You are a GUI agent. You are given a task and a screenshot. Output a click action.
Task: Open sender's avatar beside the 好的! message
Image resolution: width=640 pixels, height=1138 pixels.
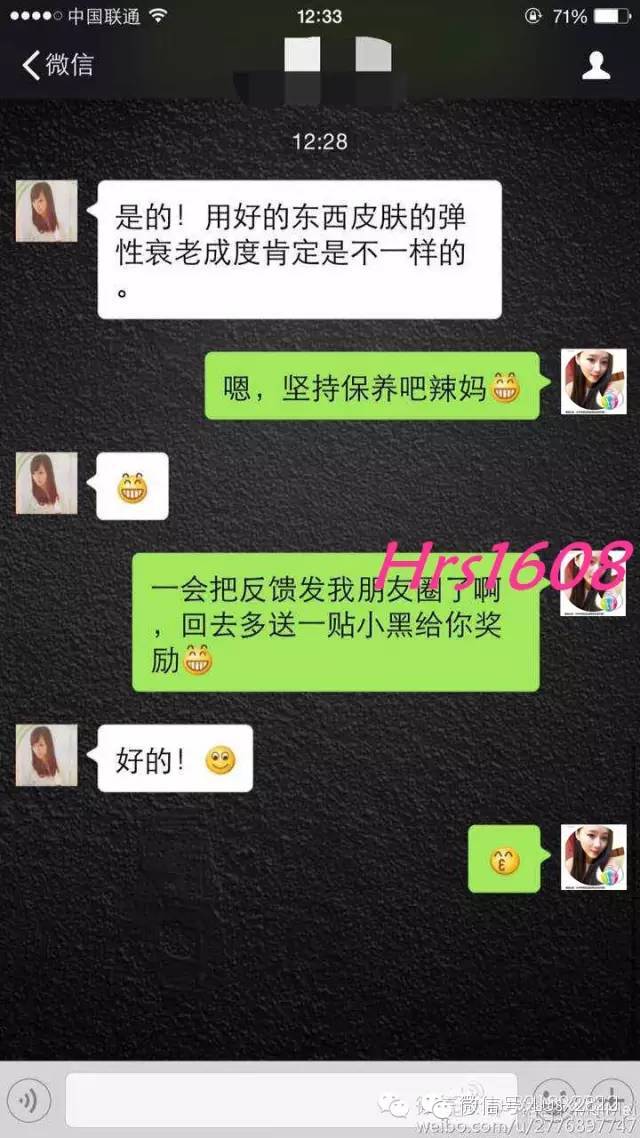tap(46, 756)
